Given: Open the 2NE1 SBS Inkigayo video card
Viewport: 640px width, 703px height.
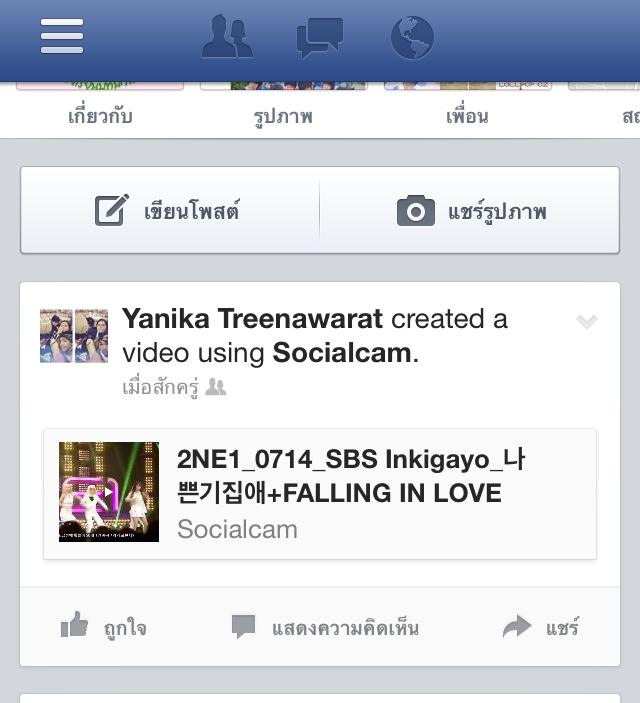Looking at the screenshot, I should point(320,494).
